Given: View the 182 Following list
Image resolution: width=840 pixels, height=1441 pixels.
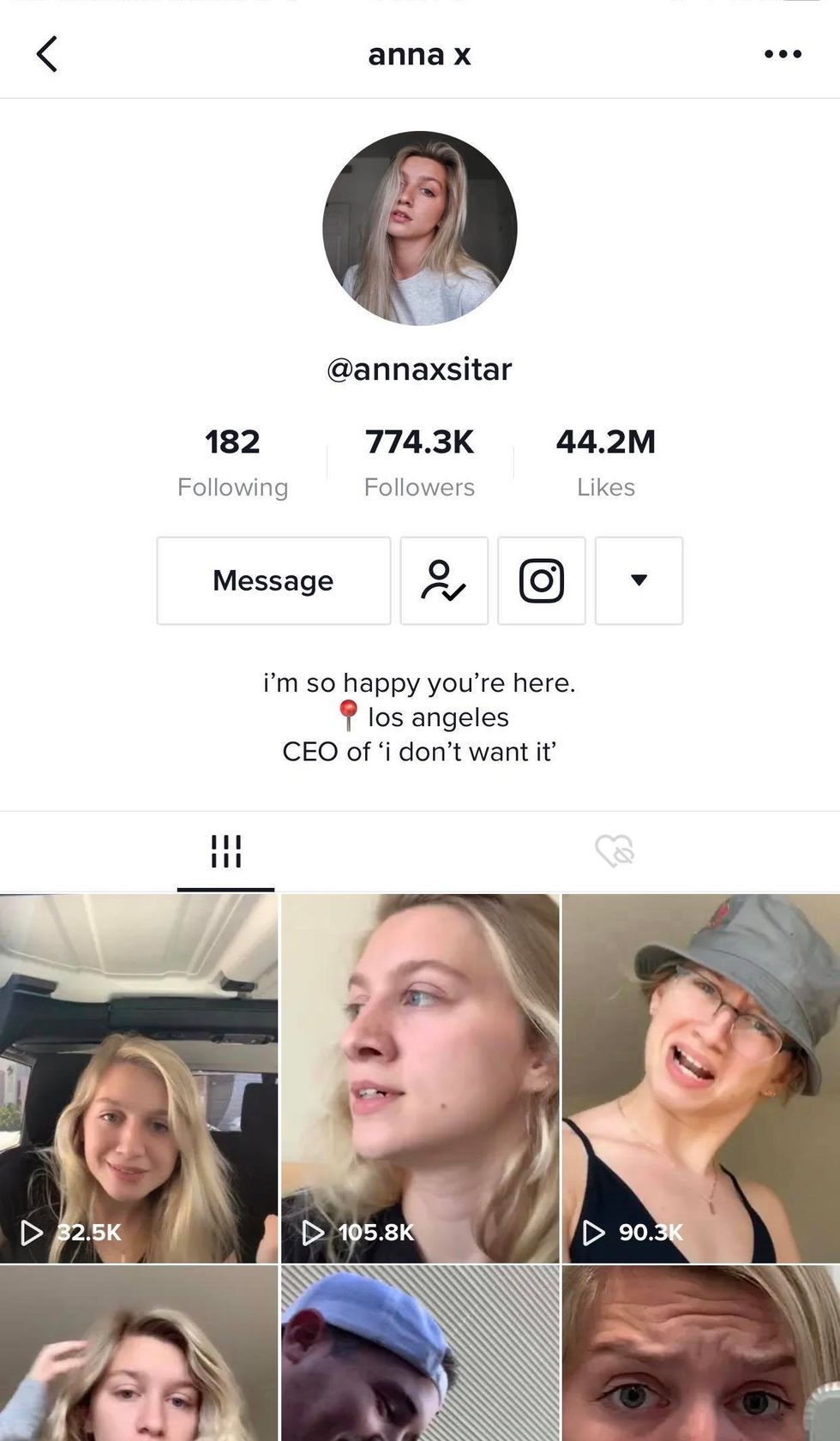Looking at the screenshot, I should pos(232,463).
